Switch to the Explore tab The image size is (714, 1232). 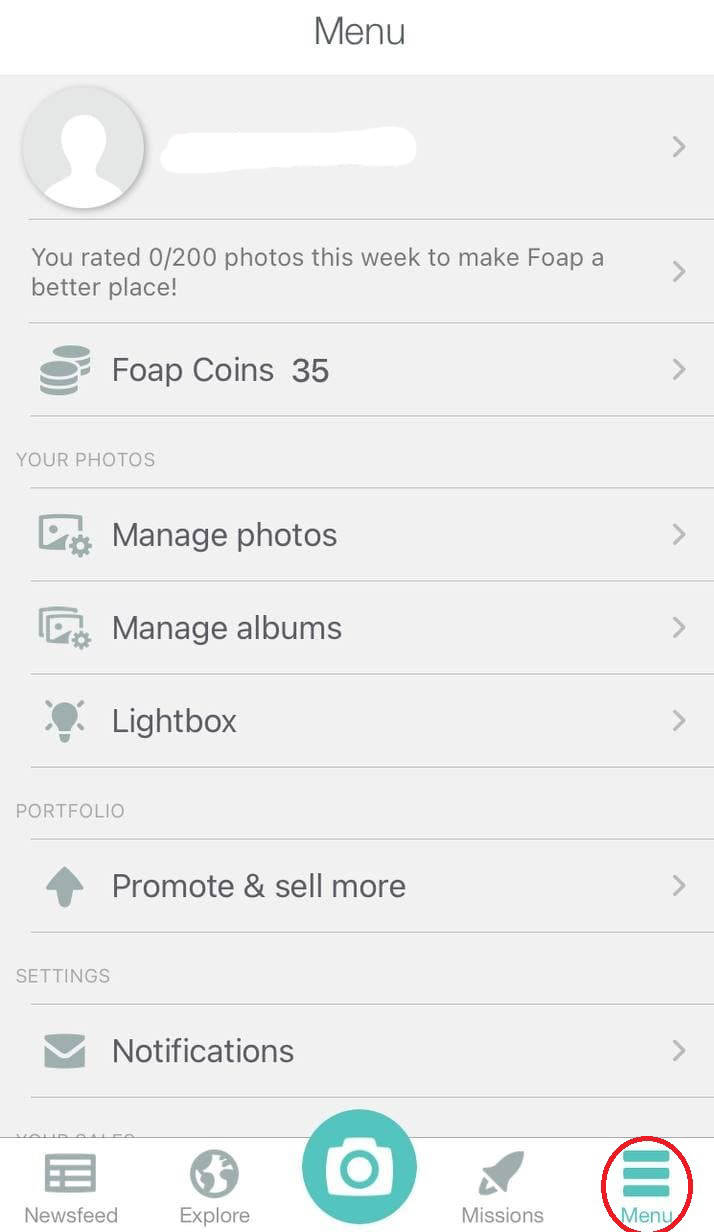point(214,1188)
